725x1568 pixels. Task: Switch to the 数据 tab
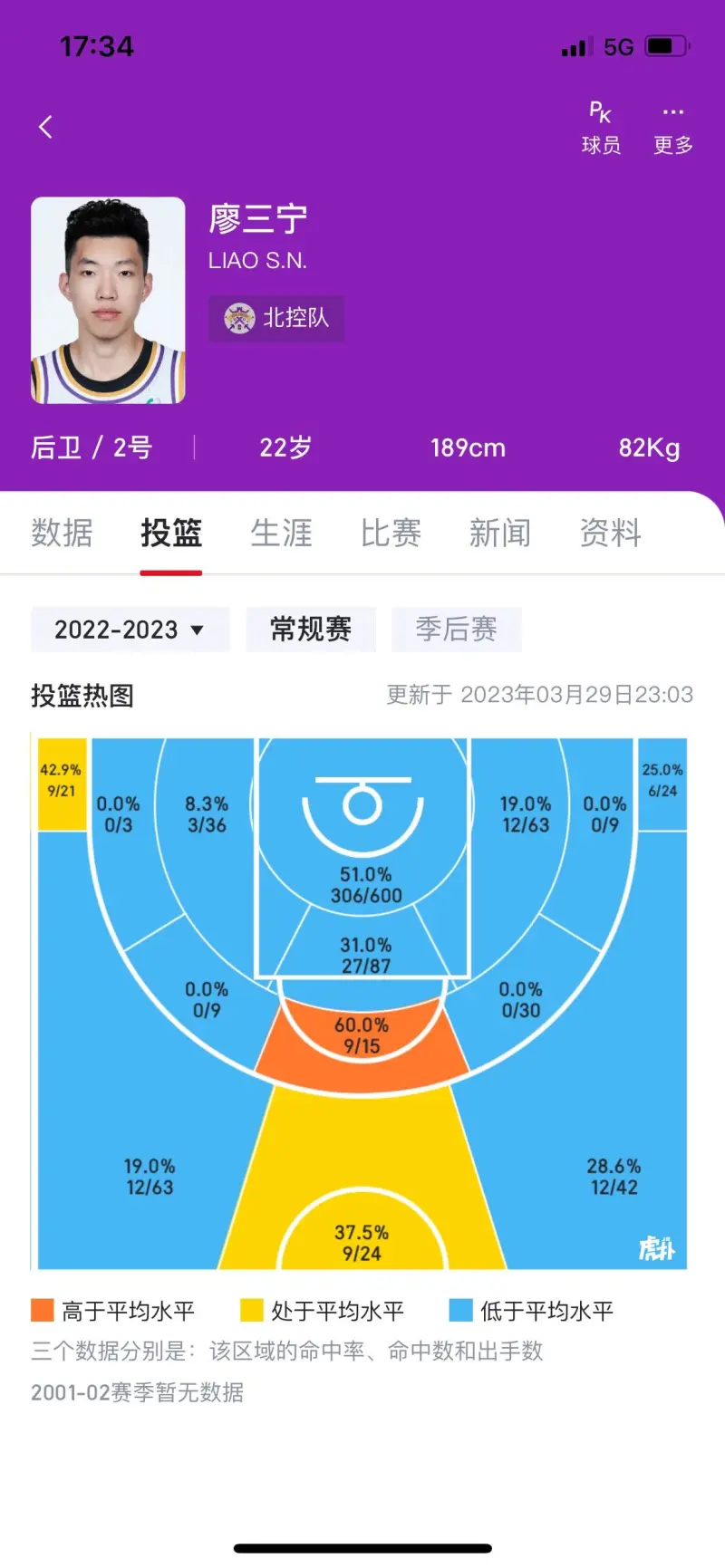pyautogui.click(x=62, y=533)
